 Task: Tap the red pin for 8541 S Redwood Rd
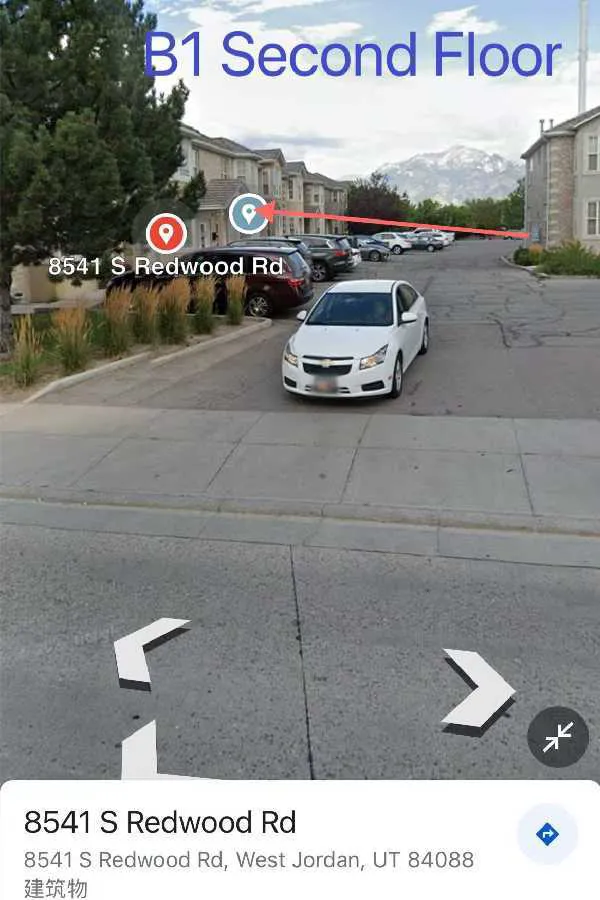pyautogui.click(x=166, y=234)
